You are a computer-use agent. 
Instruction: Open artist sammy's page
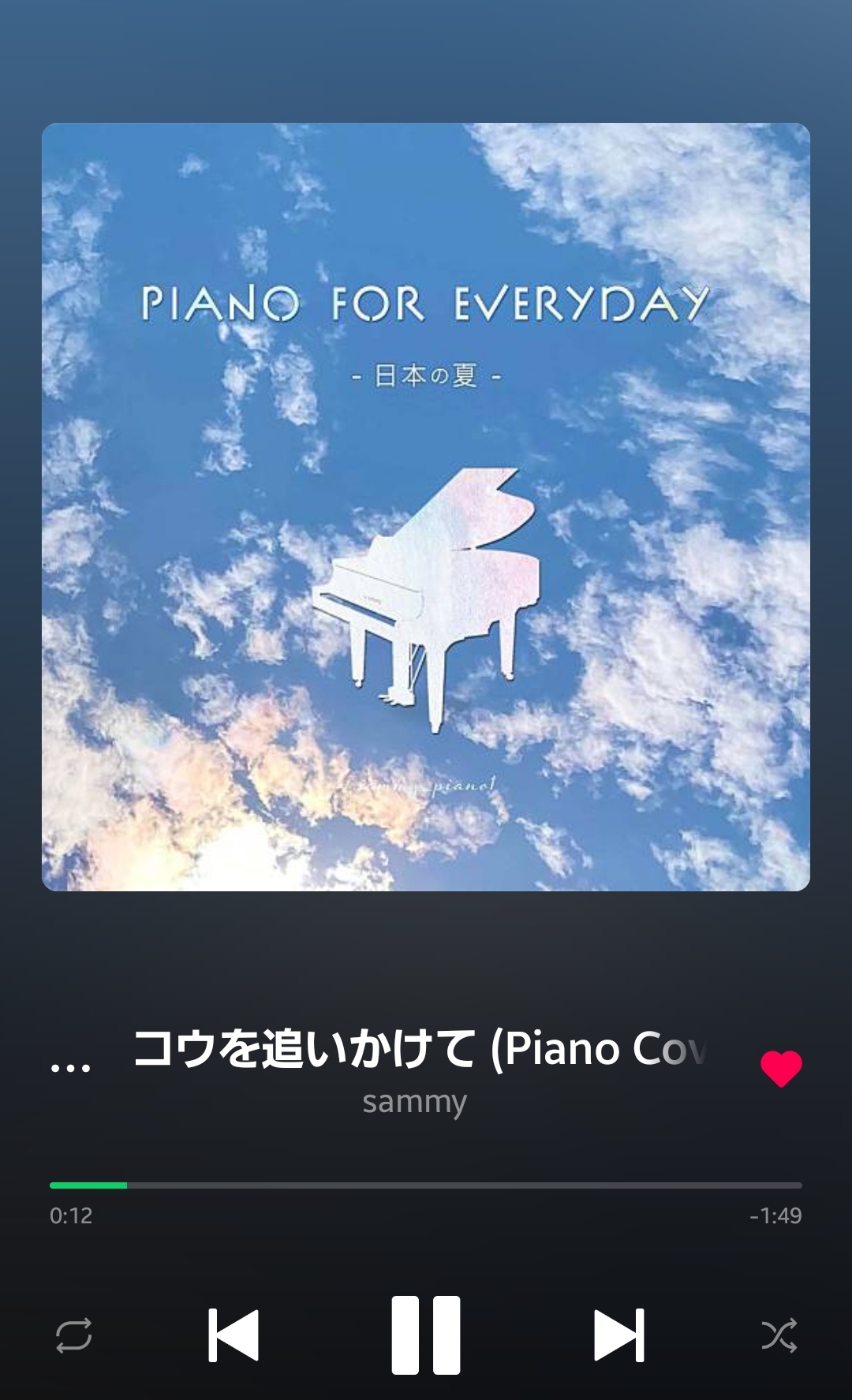(x=414, y=1101)
